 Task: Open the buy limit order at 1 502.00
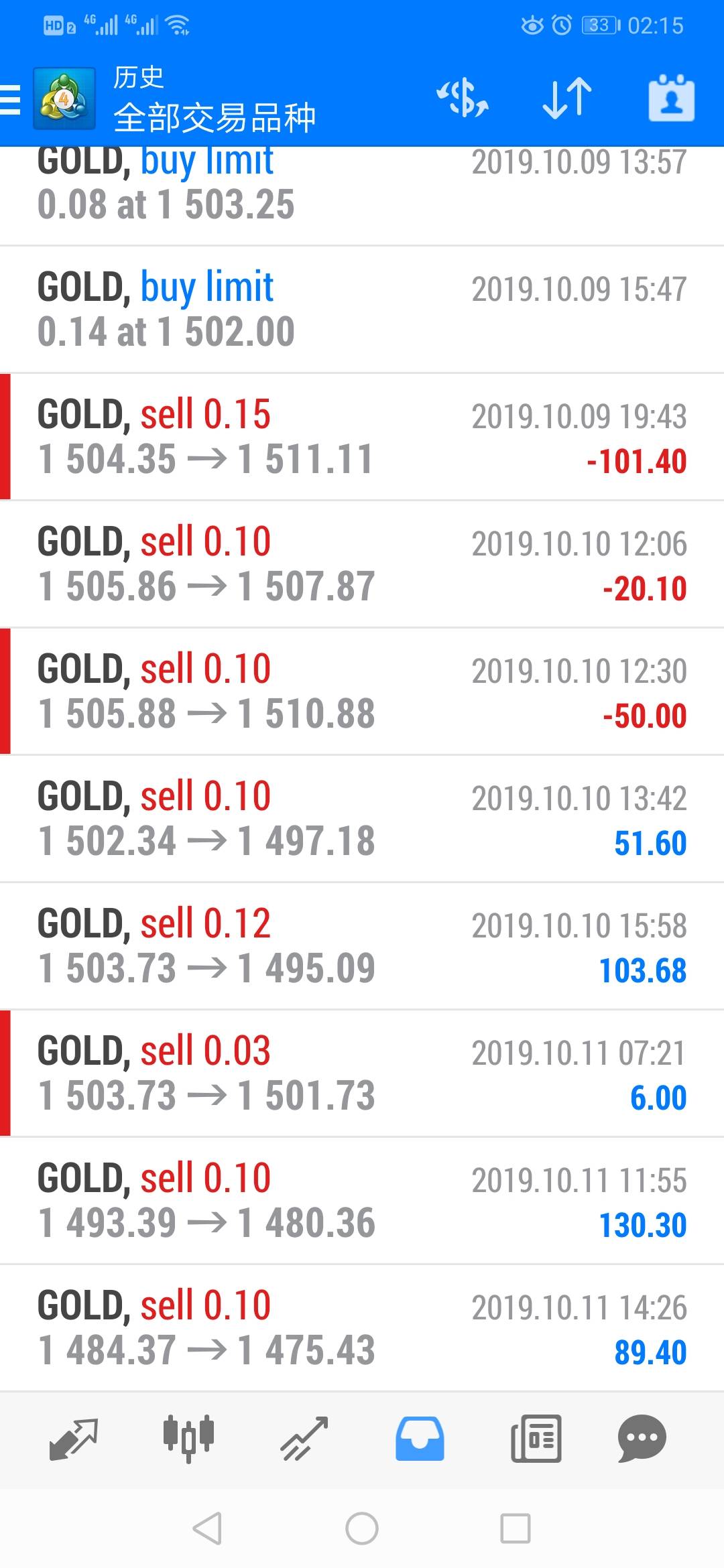point(362,310)
